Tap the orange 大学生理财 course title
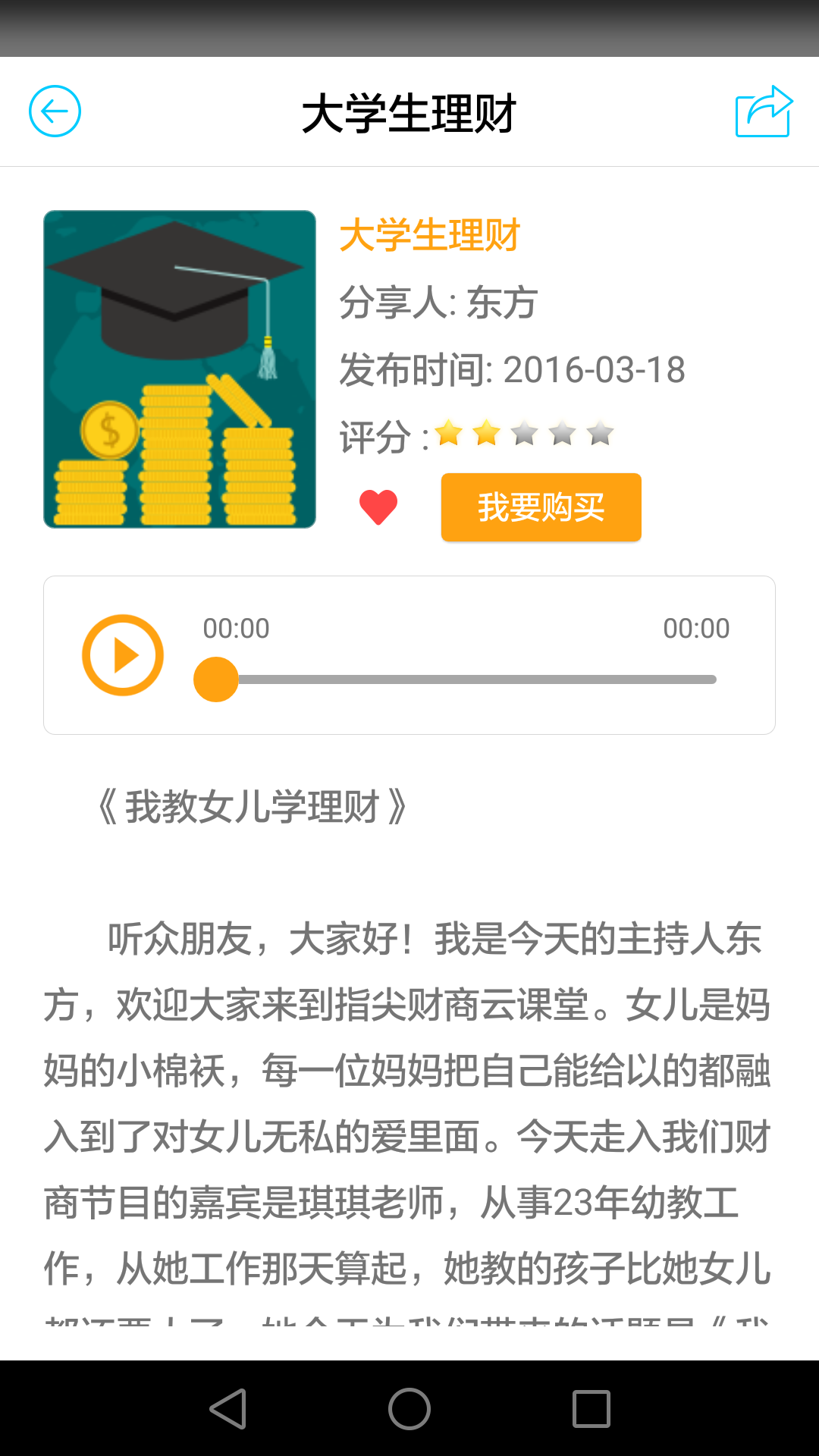This screenshot has width=819, height=1456. 429,235
